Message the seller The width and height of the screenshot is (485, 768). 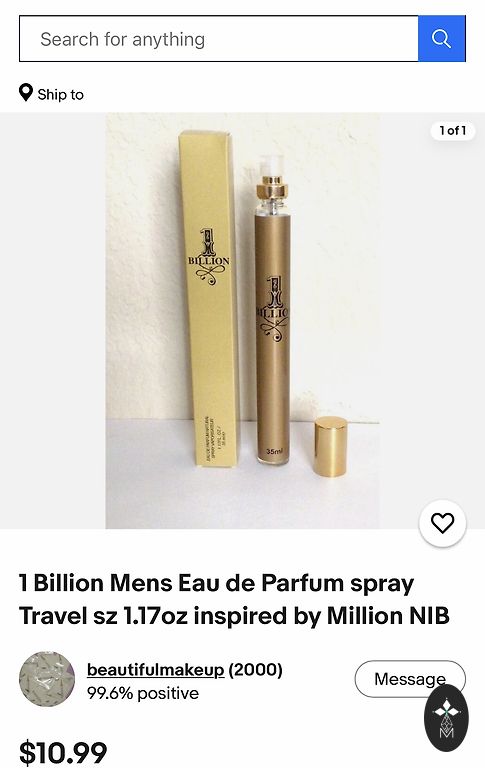point(410,679)
